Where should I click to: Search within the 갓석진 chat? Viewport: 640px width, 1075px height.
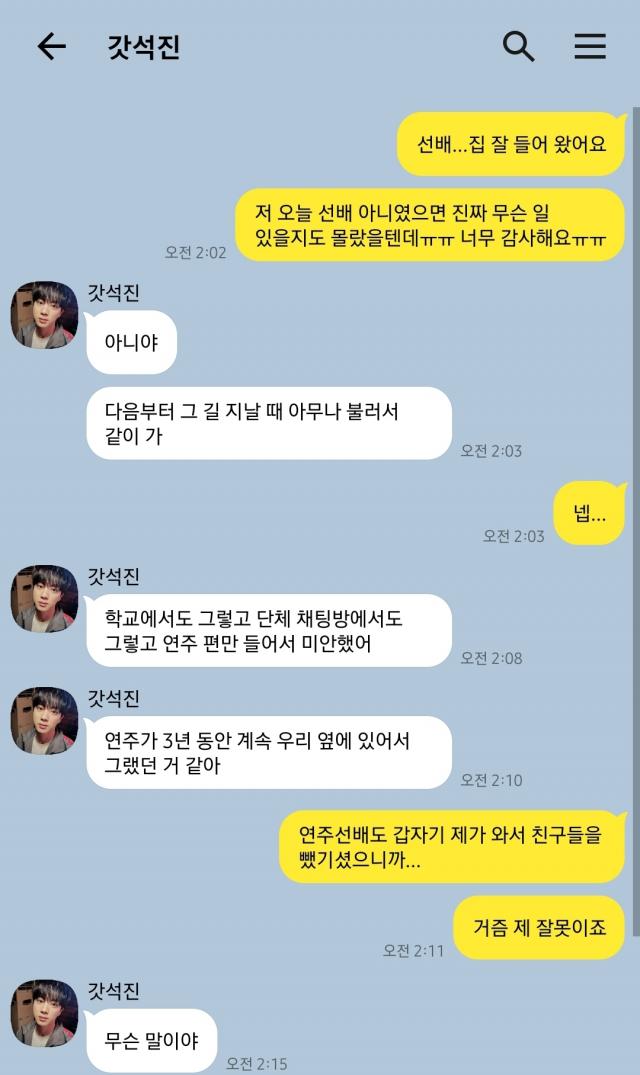pos(518,46)
